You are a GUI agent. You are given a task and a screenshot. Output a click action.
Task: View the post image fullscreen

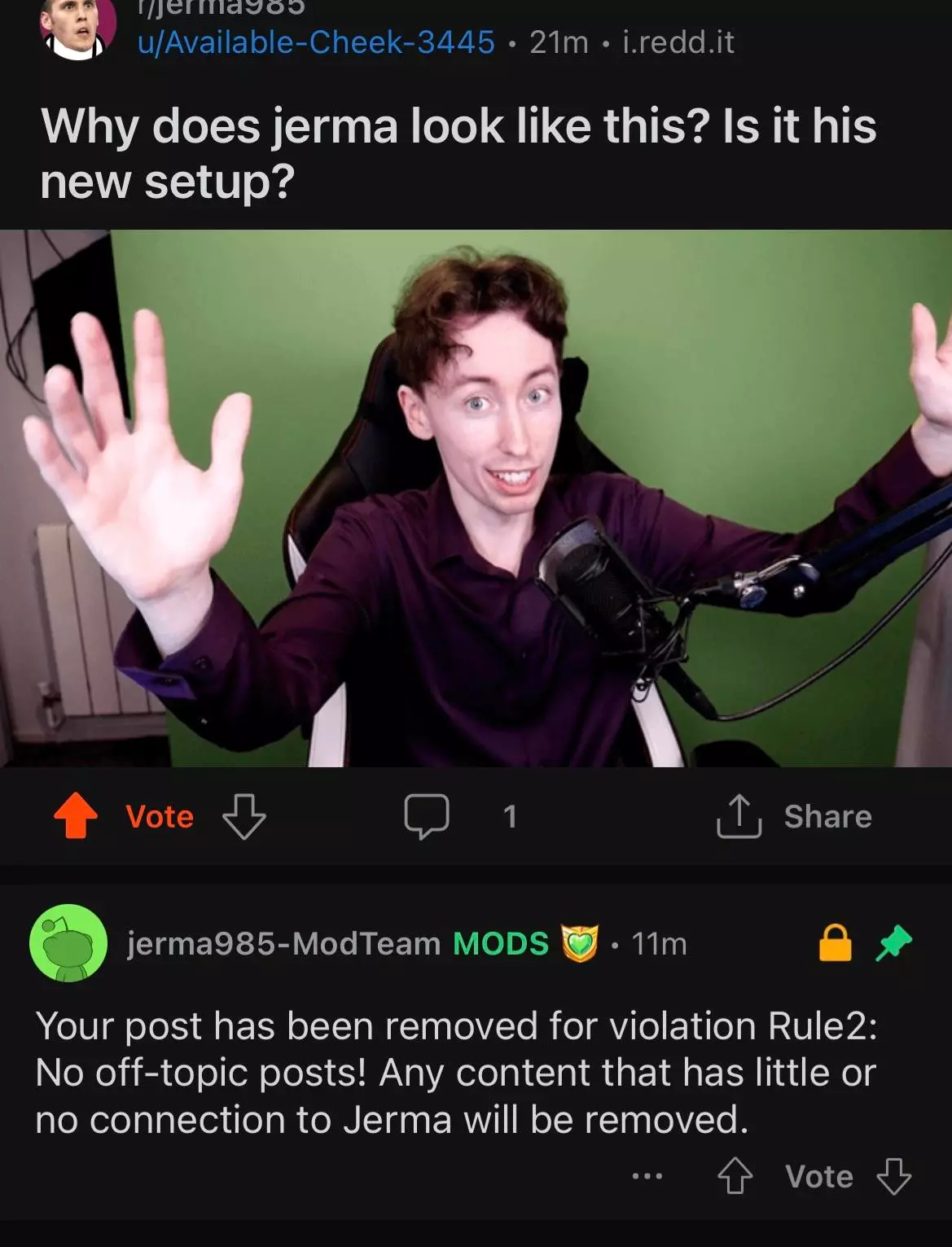tap(476, 498)
